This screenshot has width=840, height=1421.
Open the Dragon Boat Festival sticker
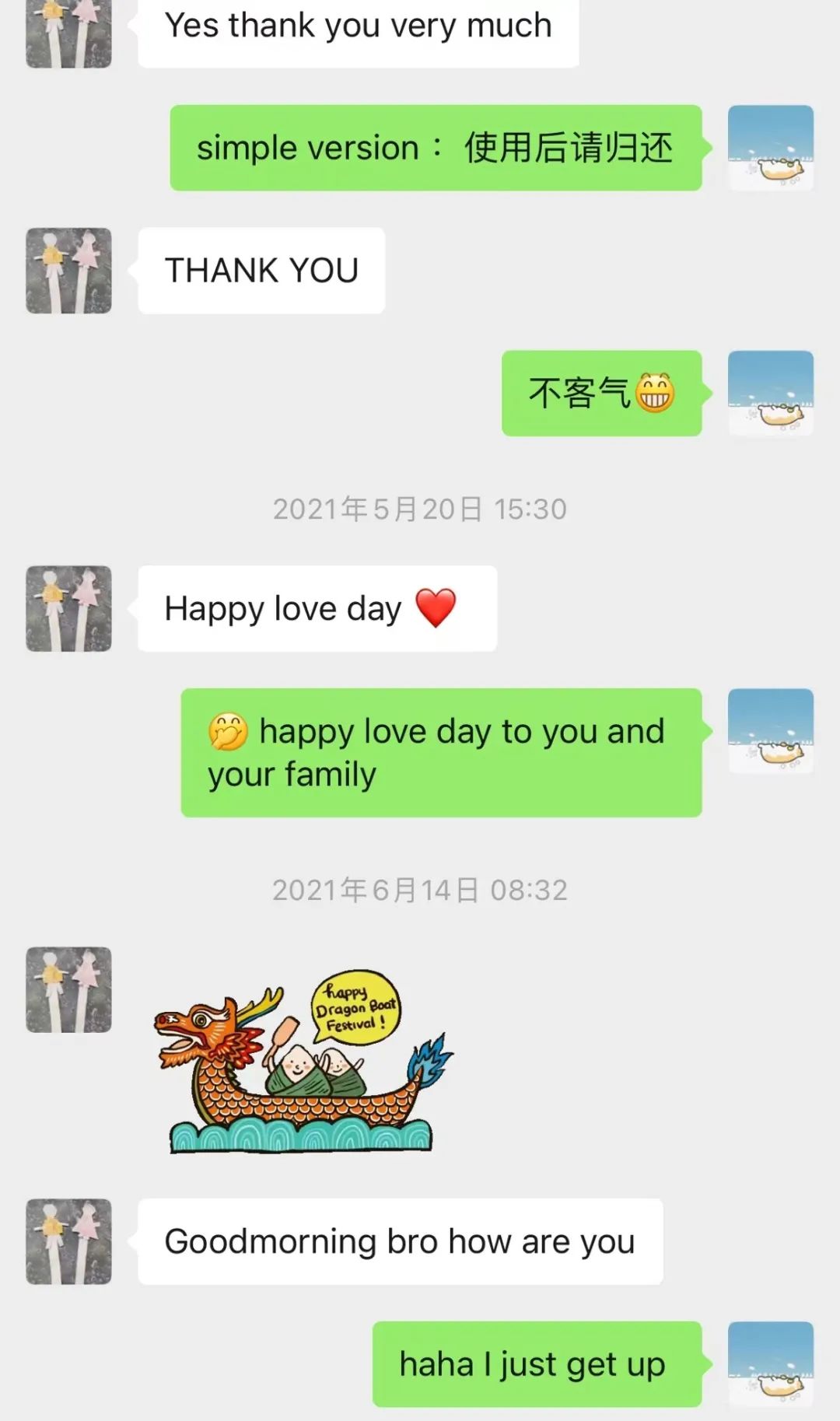coord(303,1062)
